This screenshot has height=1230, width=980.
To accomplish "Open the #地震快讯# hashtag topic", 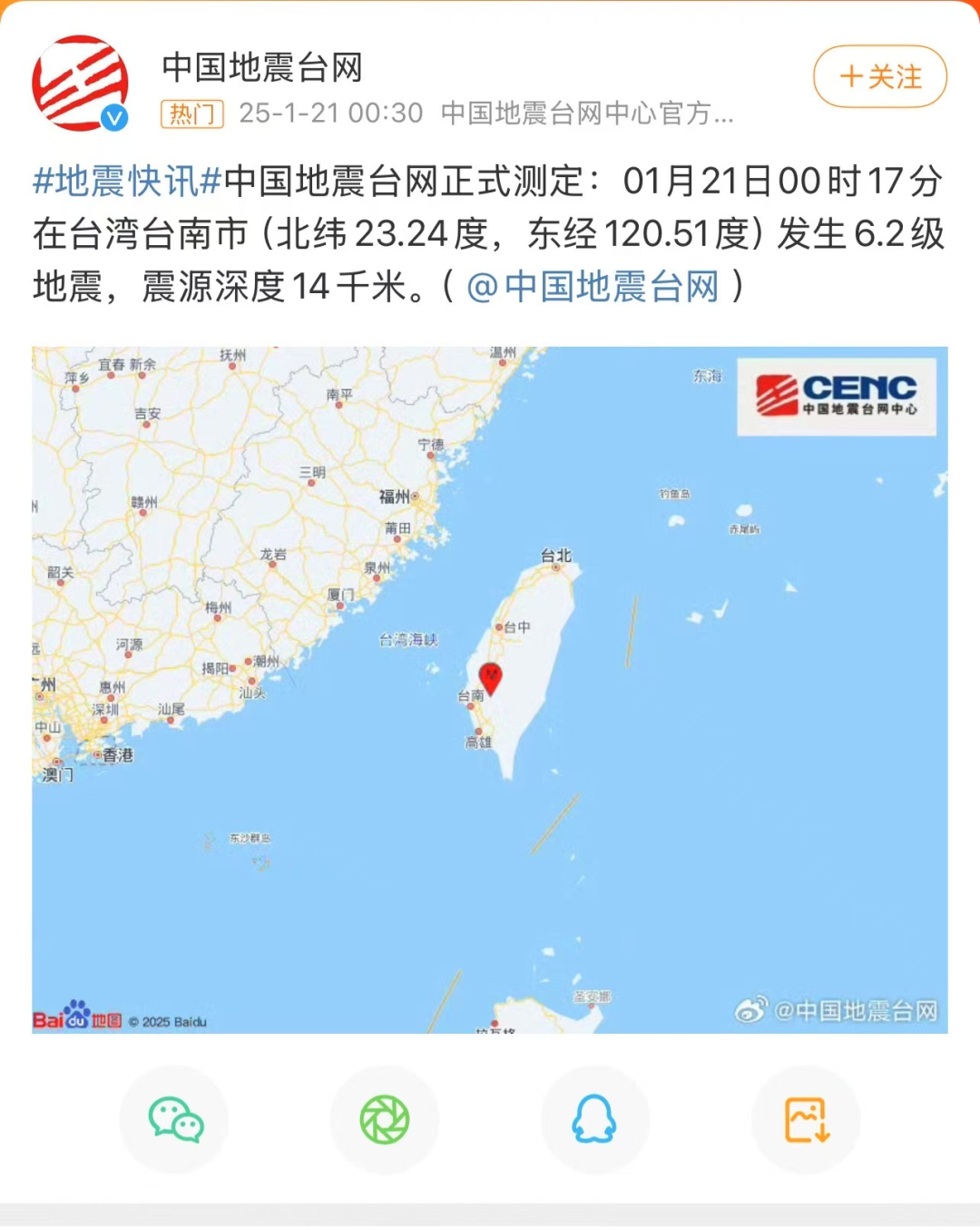I will [x=127, y=182].
